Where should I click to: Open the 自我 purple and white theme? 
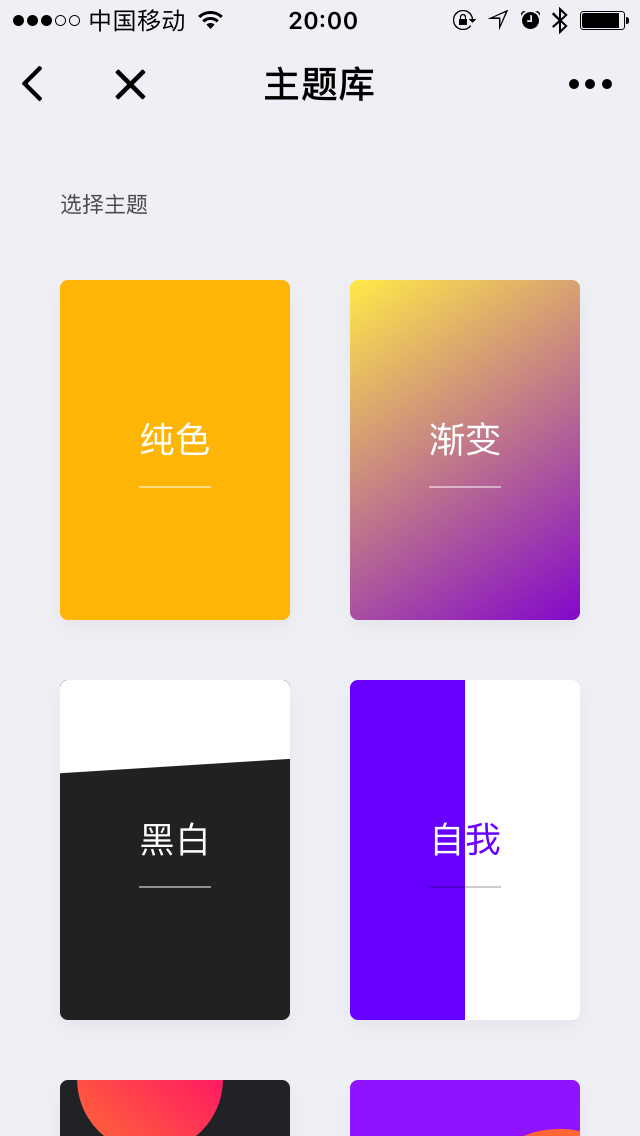pyautogui.click(x=465, y=850)
